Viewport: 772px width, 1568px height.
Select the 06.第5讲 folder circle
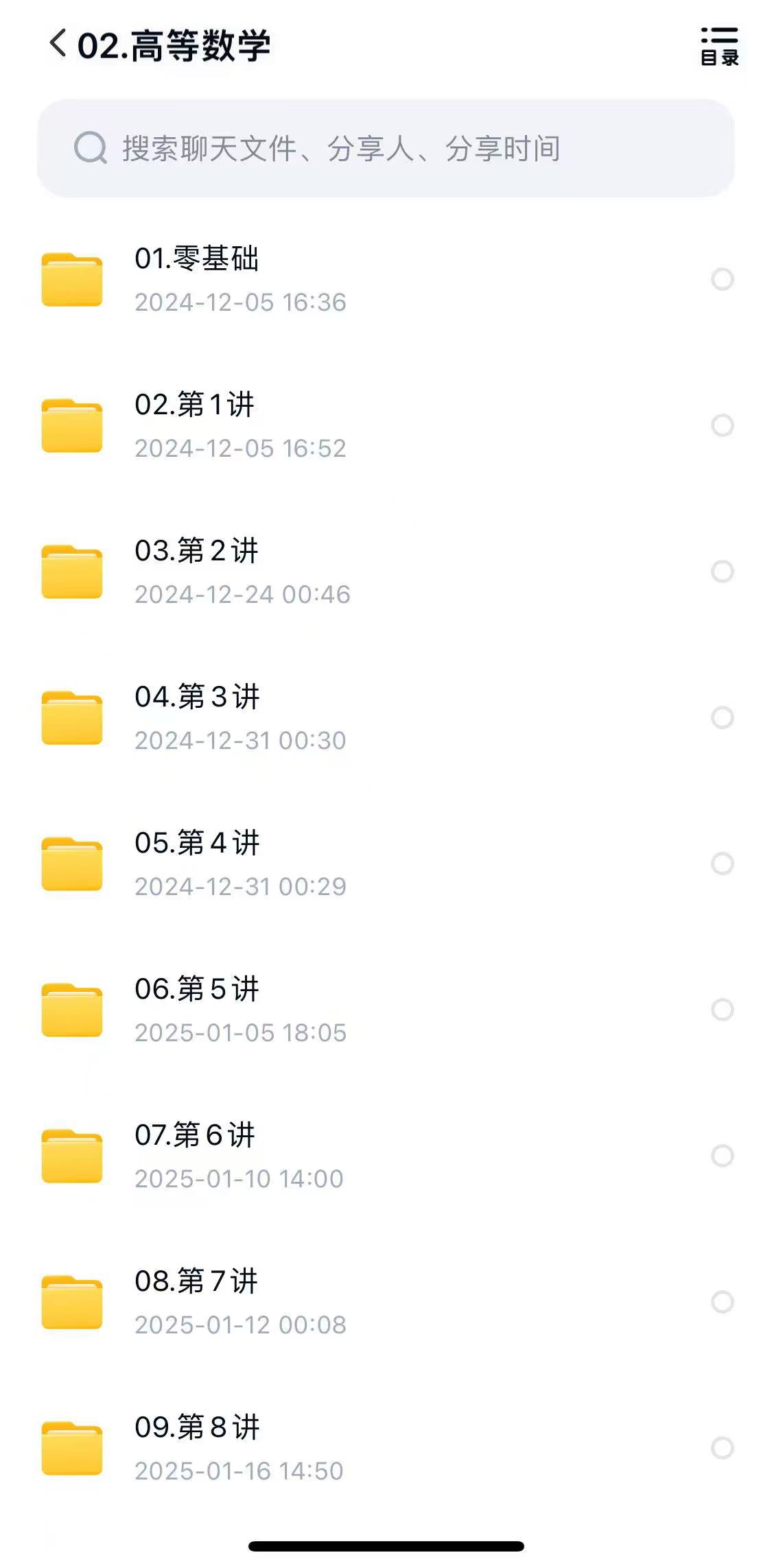click(x=722, y=1010)
